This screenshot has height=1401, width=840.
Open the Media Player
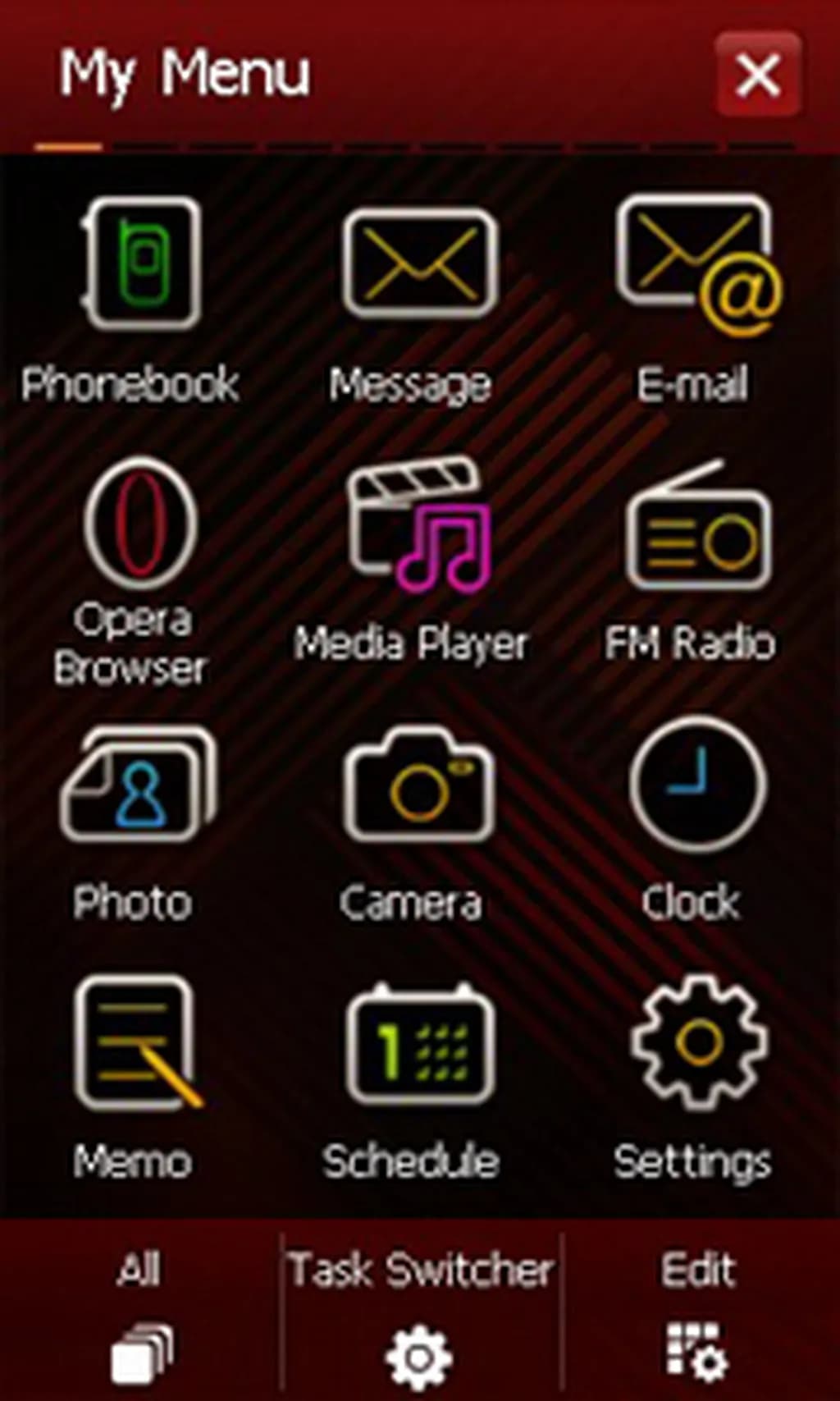pyautogui.click(x=418, y=529)
